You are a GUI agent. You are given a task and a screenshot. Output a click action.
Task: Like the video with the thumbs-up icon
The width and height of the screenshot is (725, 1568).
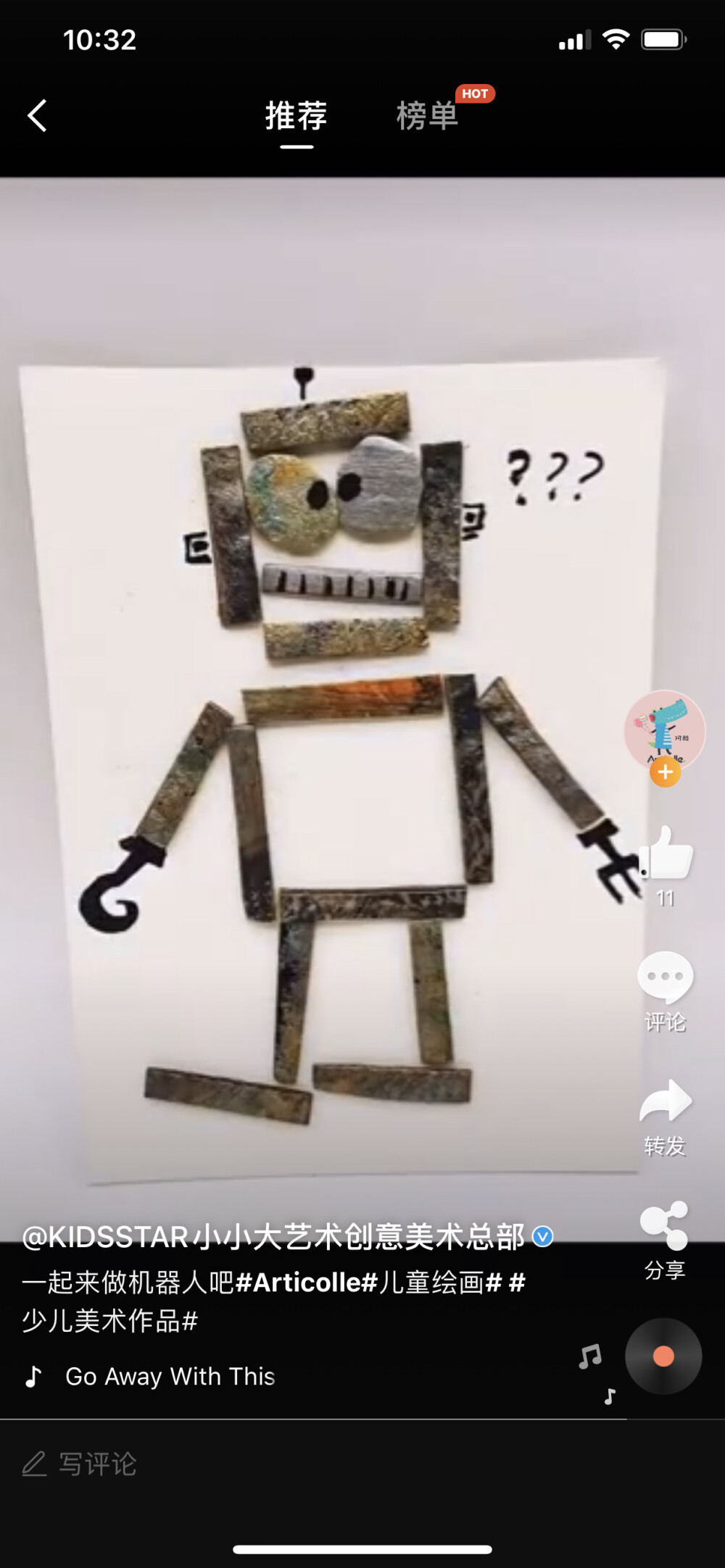[666, 854]
